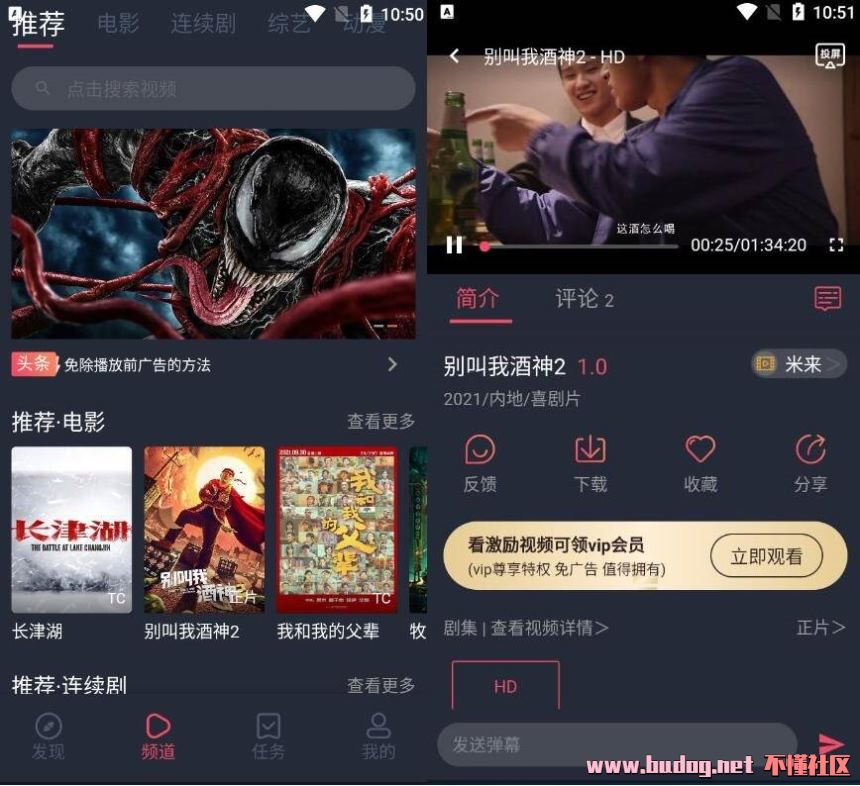The height and width of the screenshot is (786, 860).
Task: Go to the 发现 bottom tab
Action: (48, 737)
